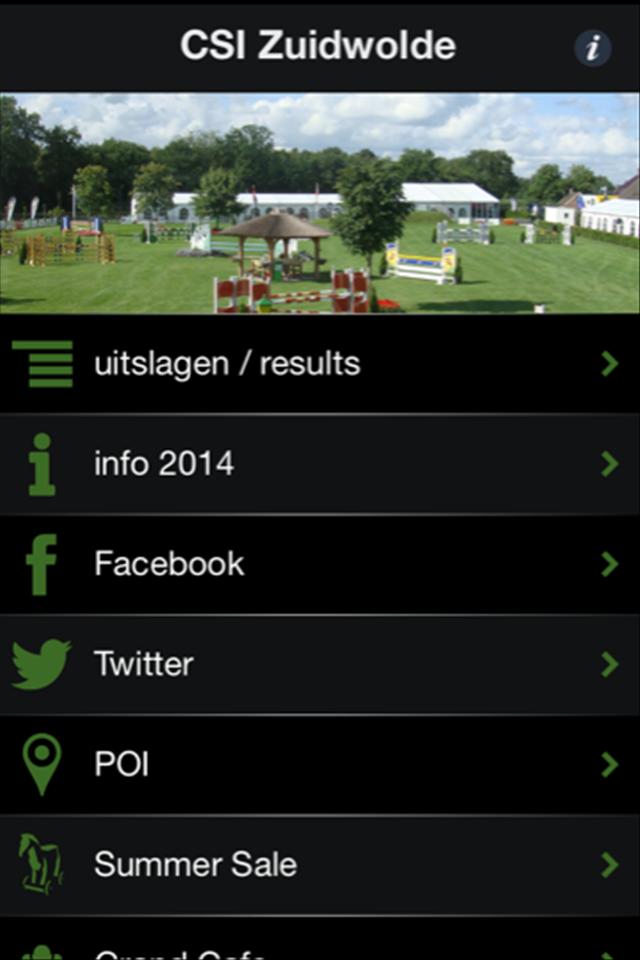Open the Twitter feed
The width and height of the screenshot is (640, 960).
pos(320,664)
